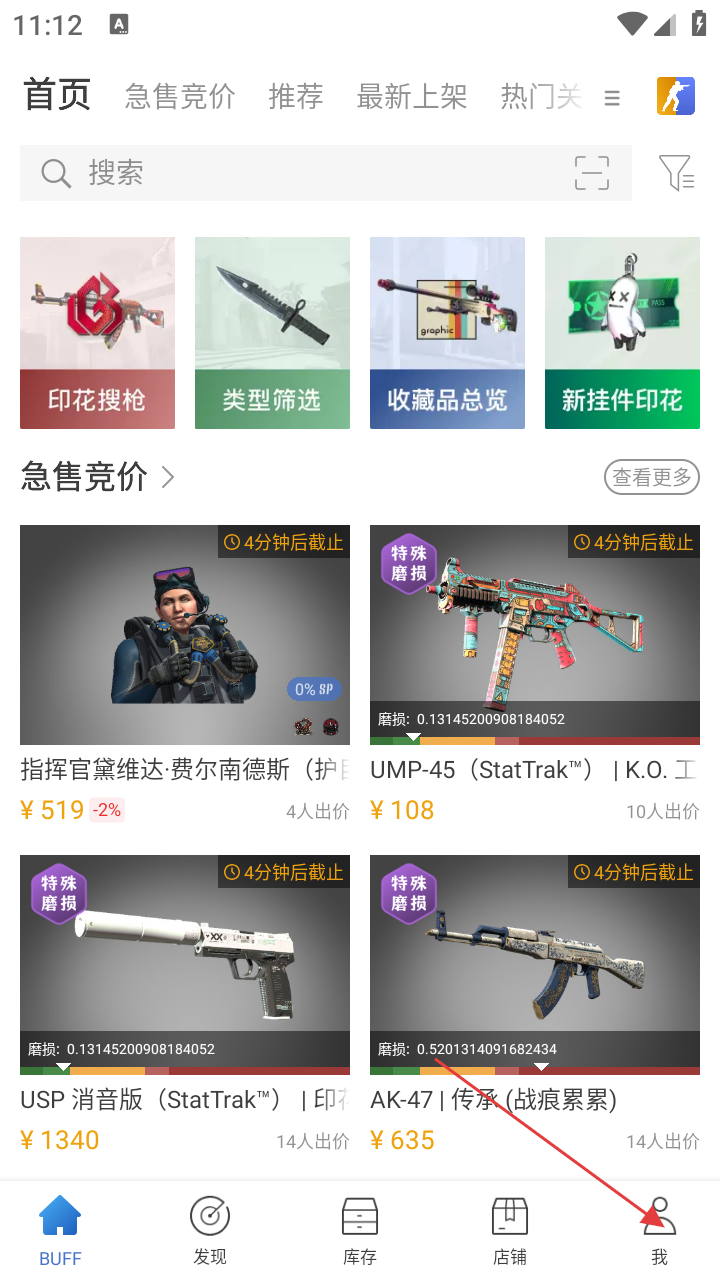Switch to the 推荐 tab
The image size is (720, 1280).
(x=296, y=96)
